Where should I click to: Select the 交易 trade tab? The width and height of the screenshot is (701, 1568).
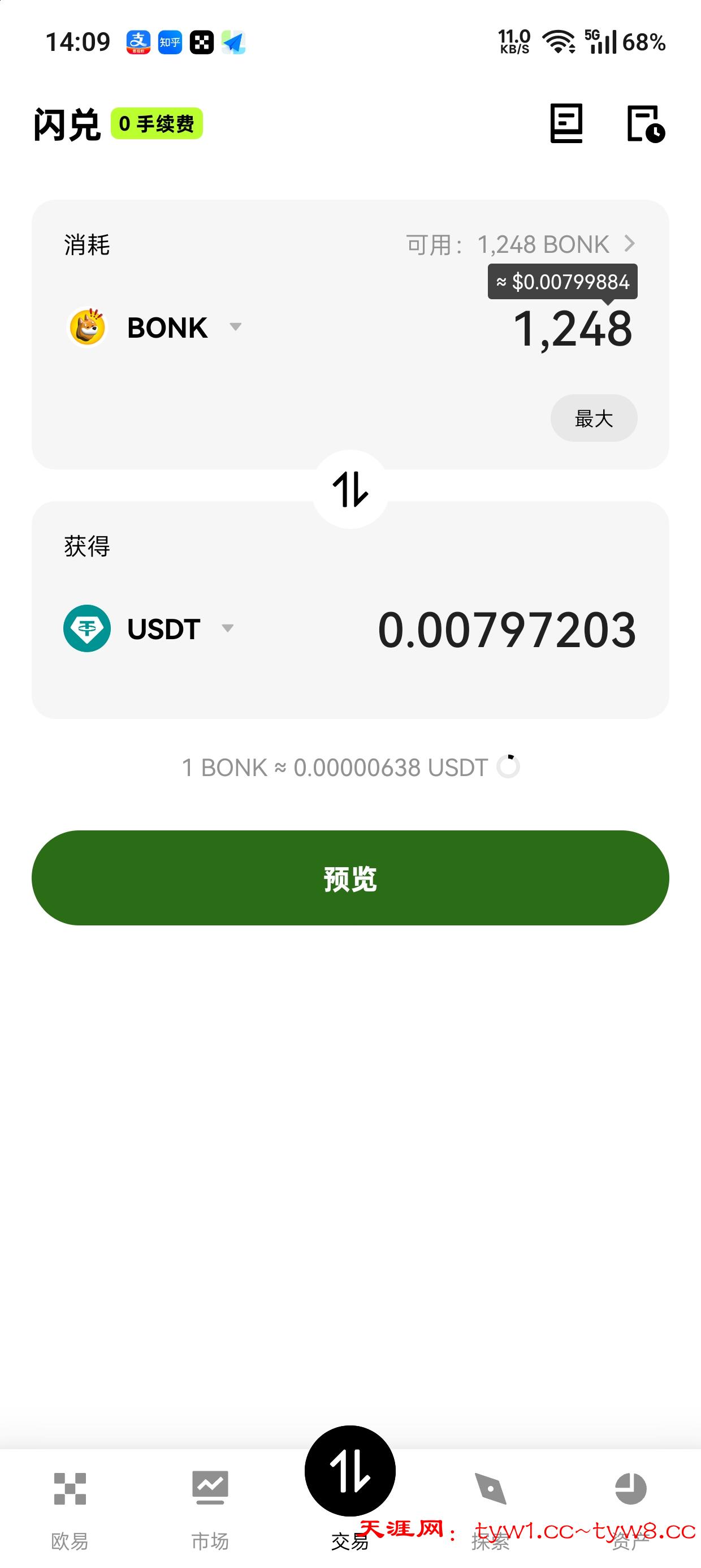pyautogui.click(x=350, y=1479)
